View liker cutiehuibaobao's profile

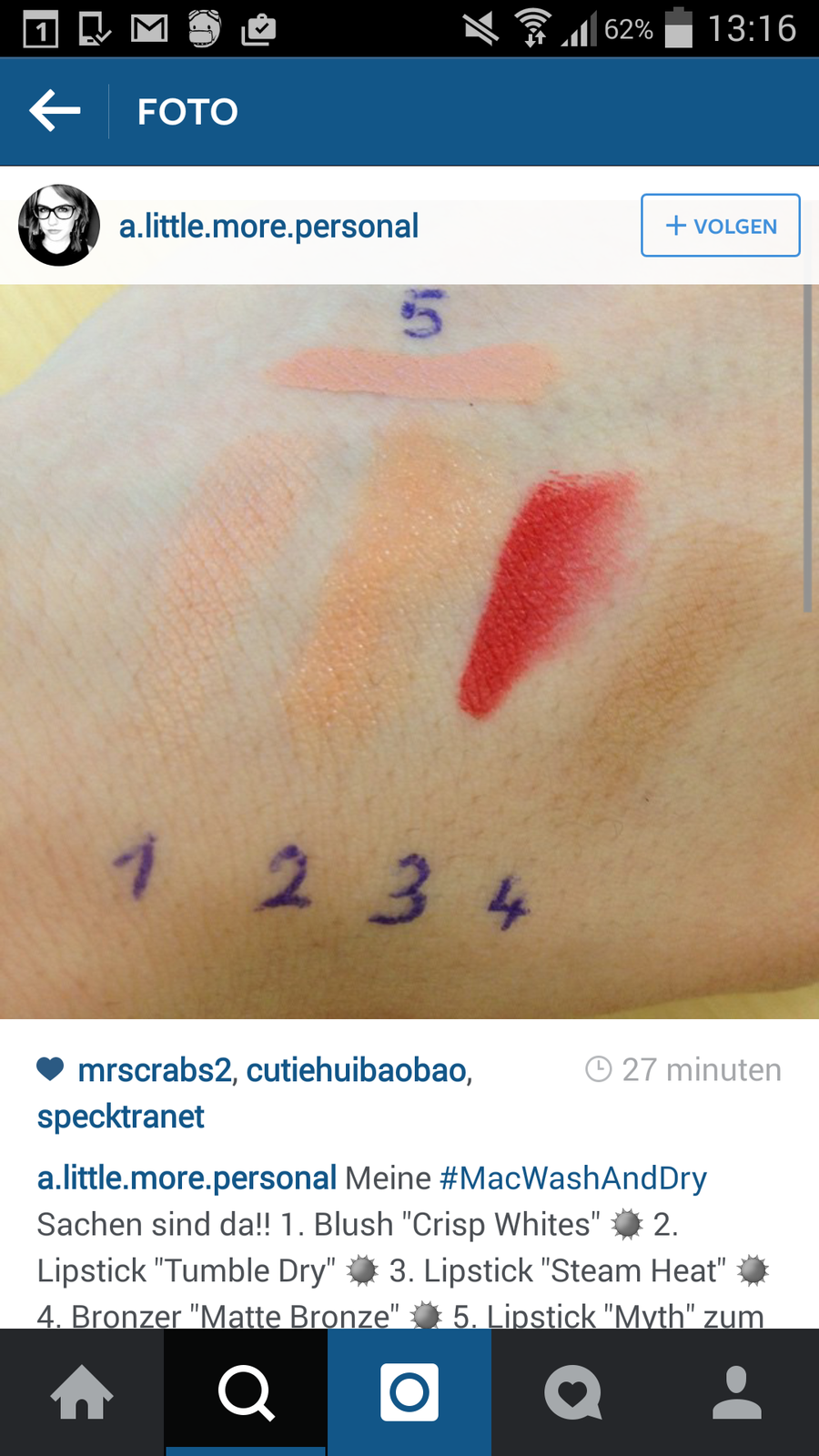click(x=357, y=1070)
